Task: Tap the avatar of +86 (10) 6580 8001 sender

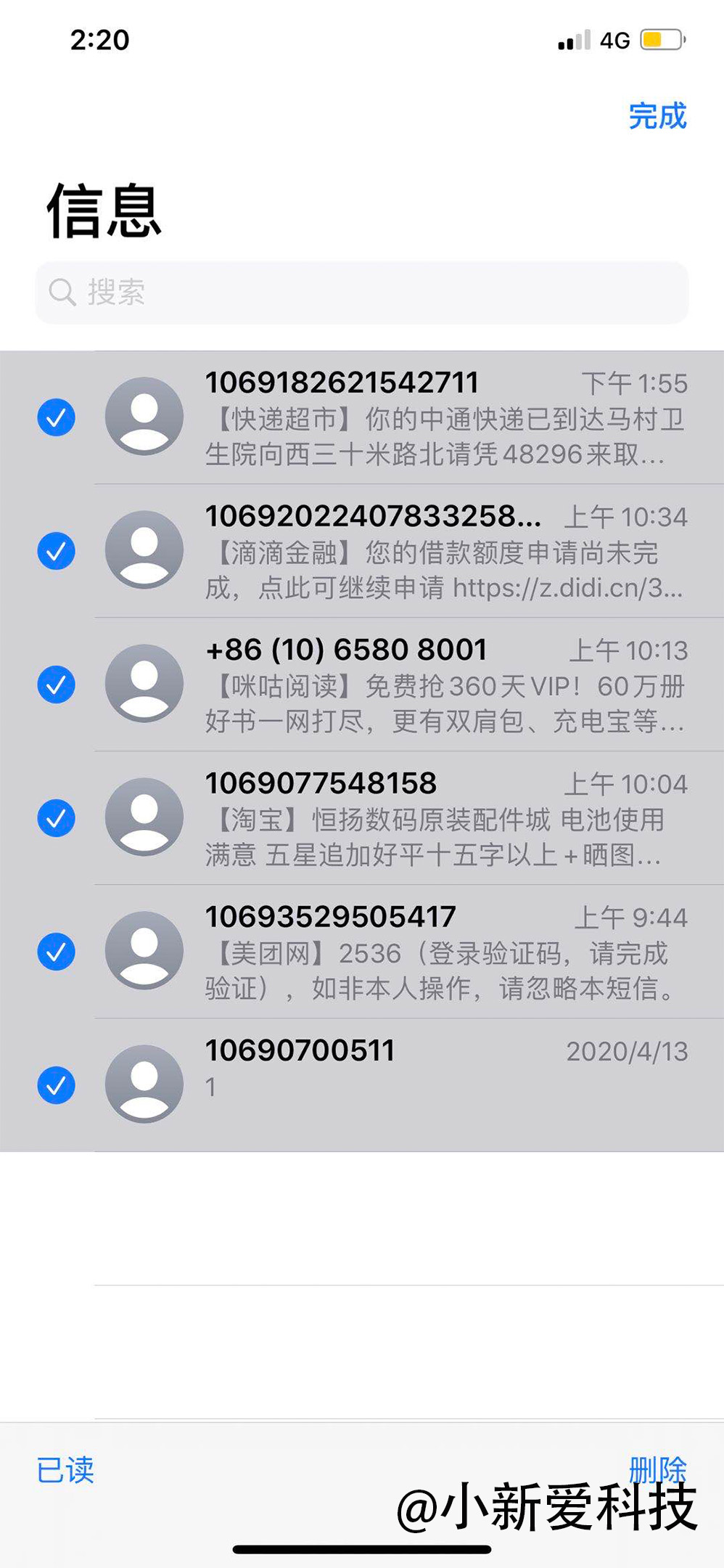Action: click(144, 684)
